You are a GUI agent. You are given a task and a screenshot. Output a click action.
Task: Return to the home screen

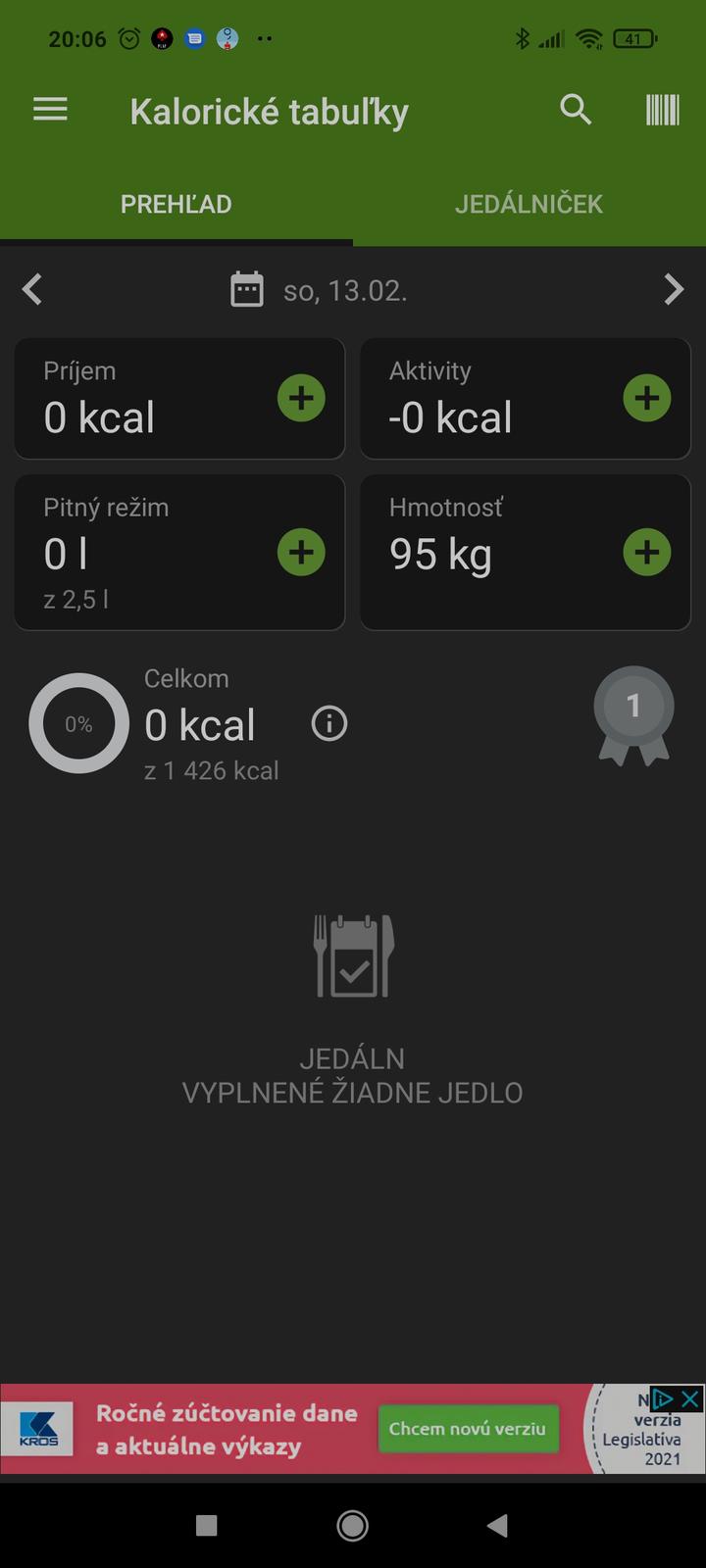point(353,1525)
